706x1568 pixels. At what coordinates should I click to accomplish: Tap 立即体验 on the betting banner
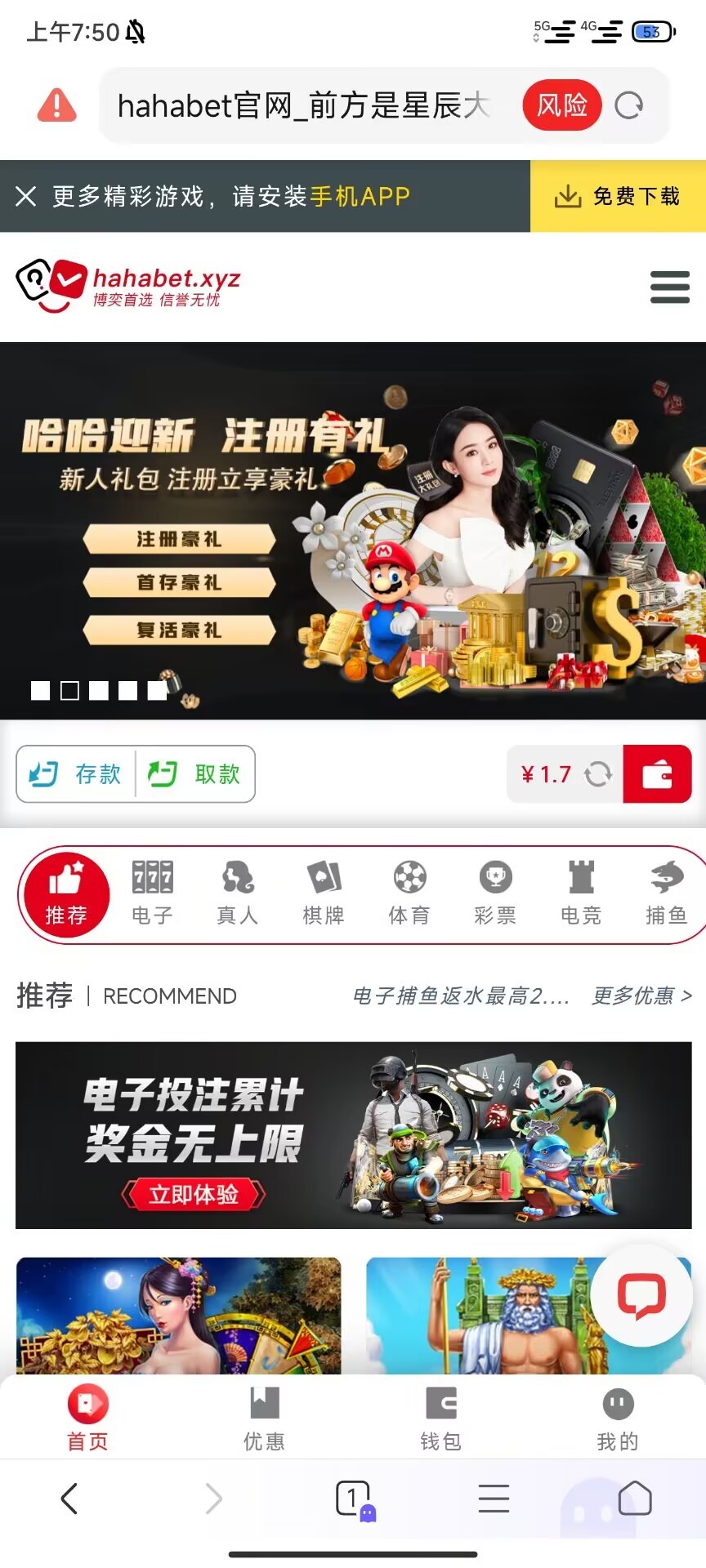pyautogui.click(x=194, y=1195)
